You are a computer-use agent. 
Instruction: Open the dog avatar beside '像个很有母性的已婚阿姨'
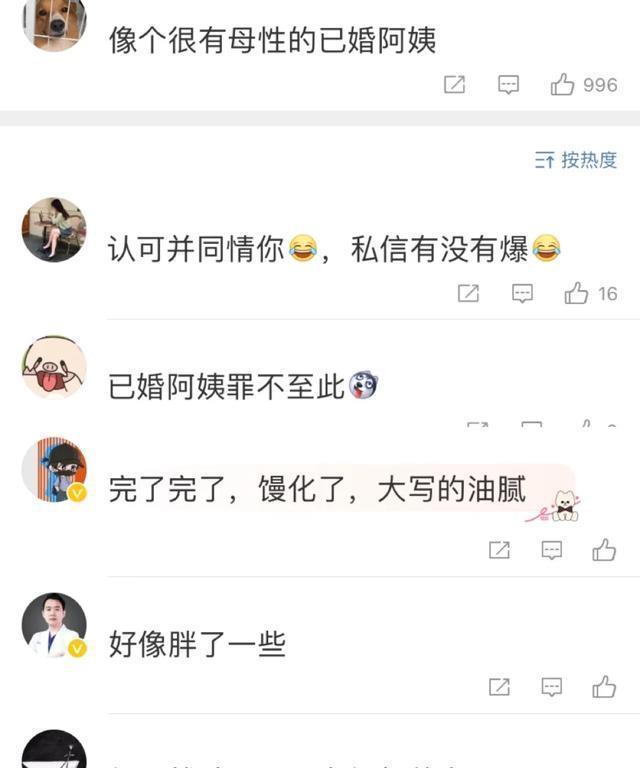coord(54,22)
